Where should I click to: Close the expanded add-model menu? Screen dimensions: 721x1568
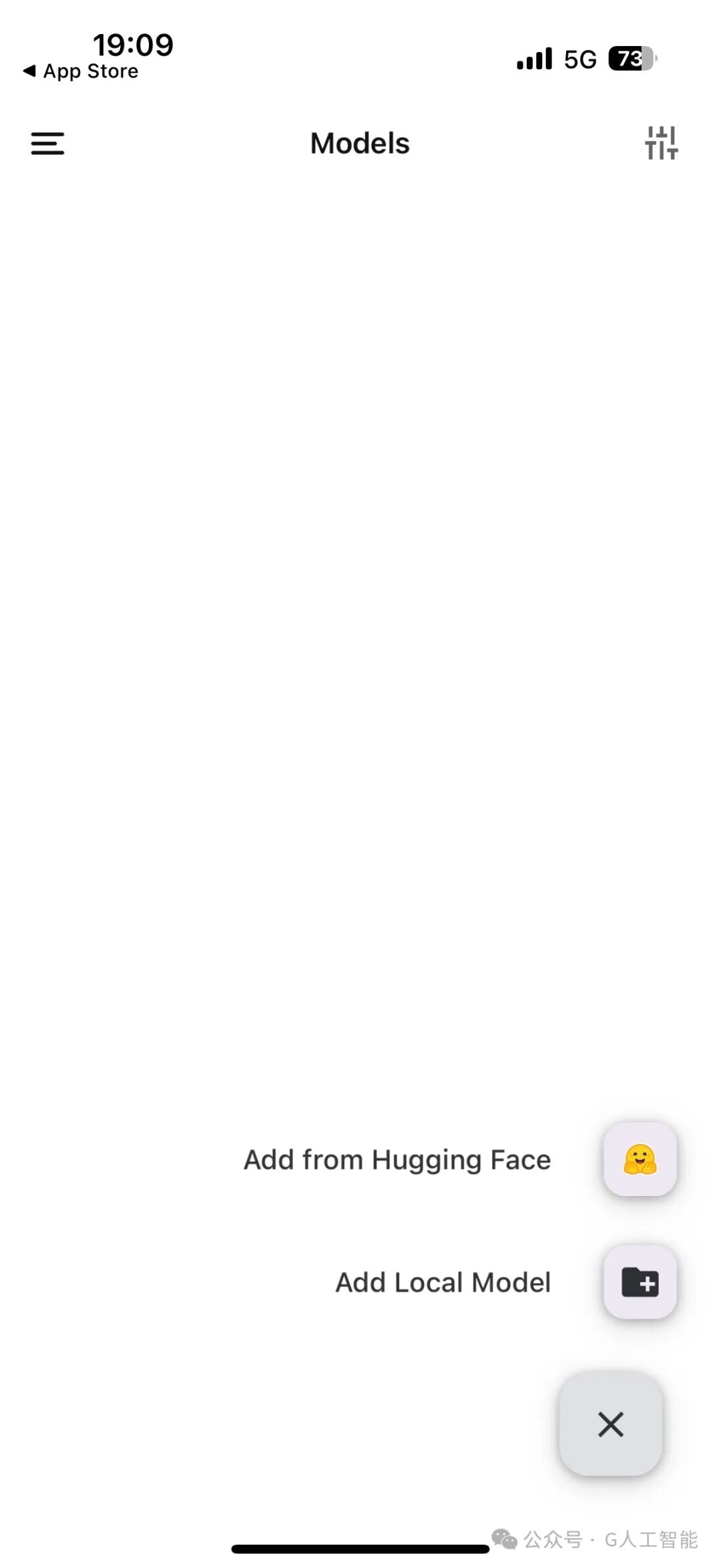(610, 1424)
